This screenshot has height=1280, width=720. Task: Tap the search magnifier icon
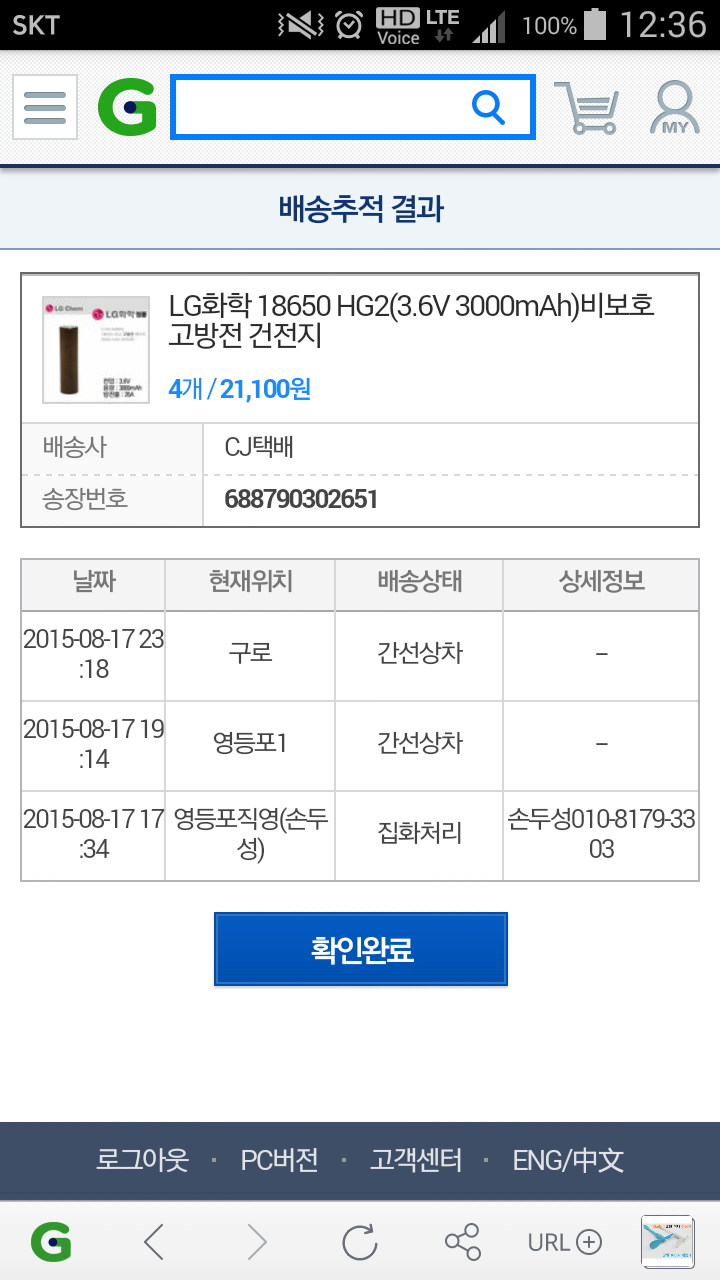pyautogui.click(x=488, y=106)
